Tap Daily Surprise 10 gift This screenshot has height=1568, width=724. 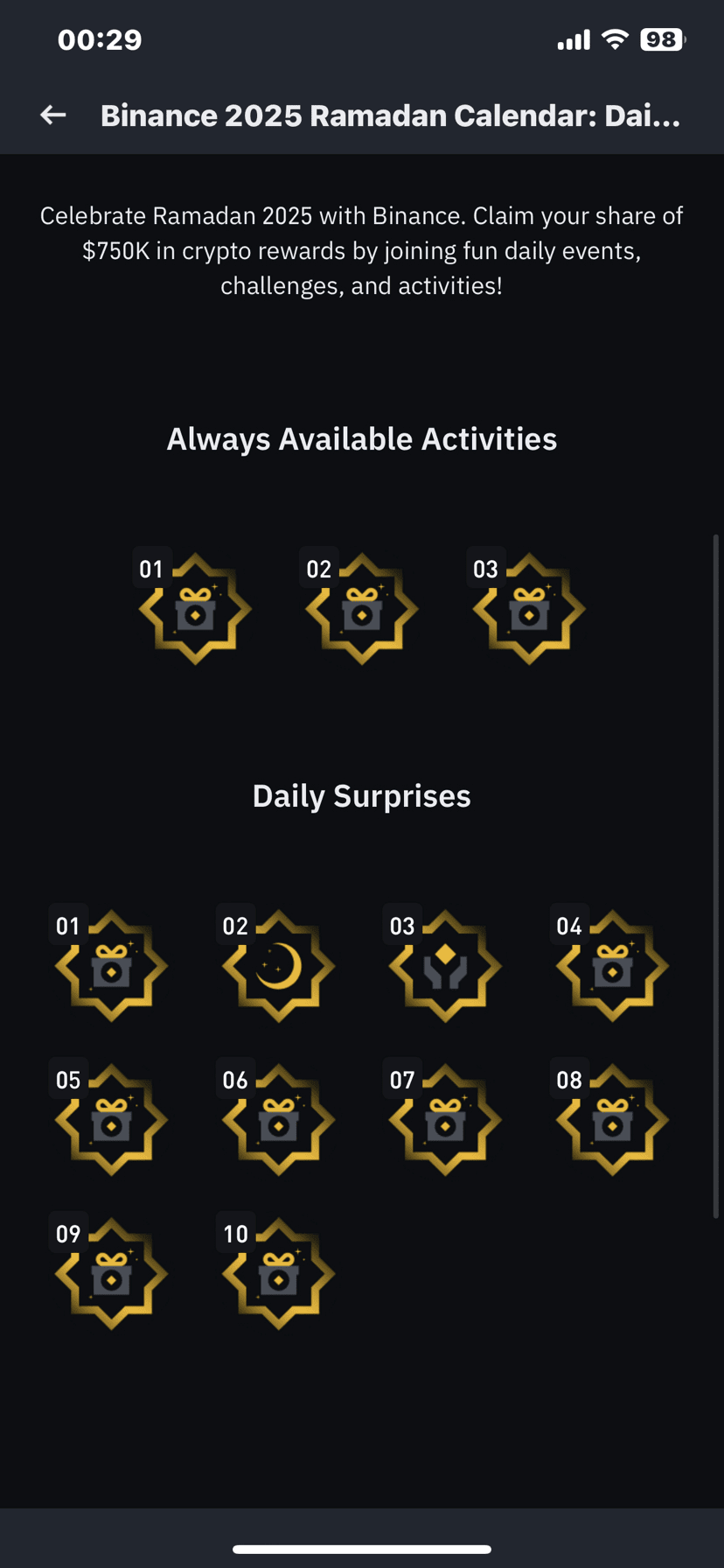(x=278, y=1274)
